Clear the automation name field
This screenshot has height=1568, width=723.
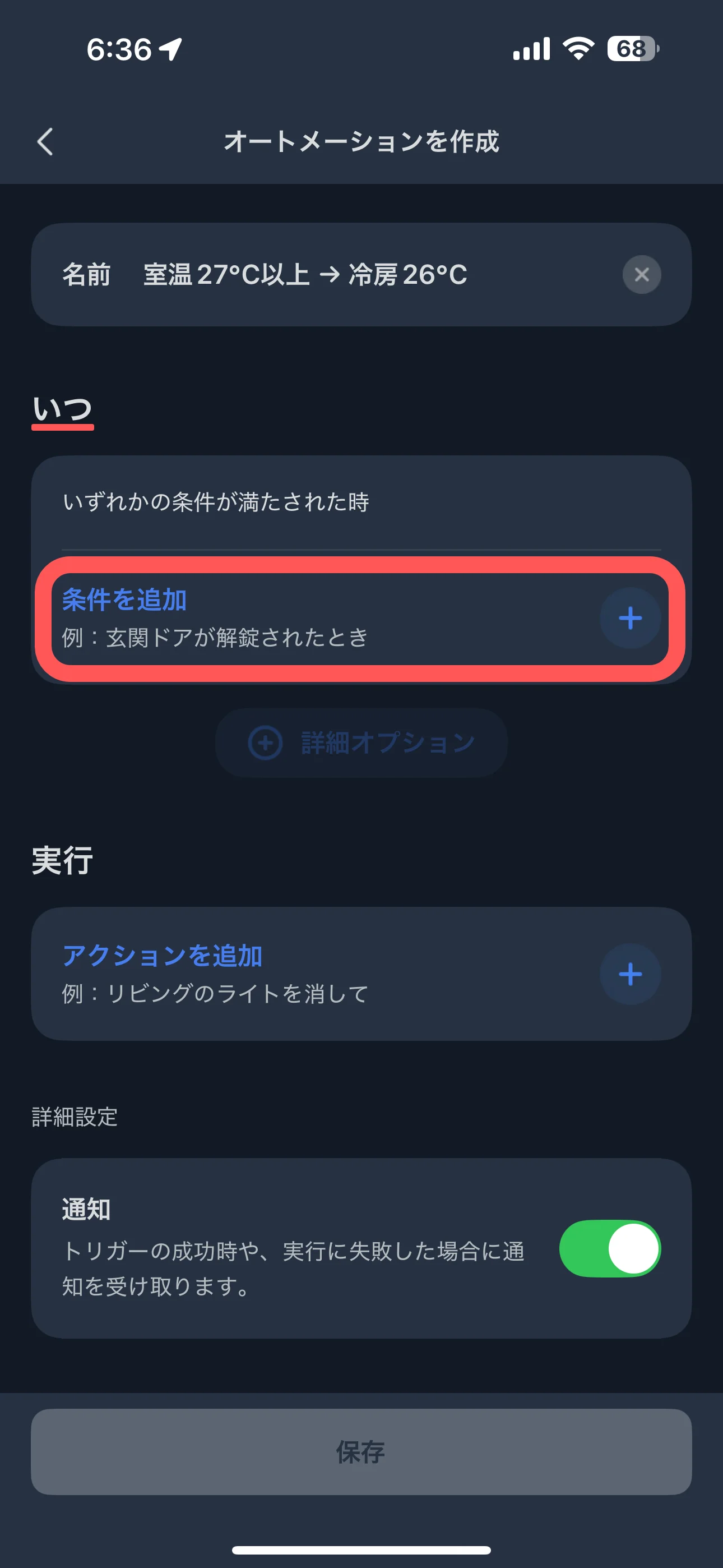click(641, 275)
